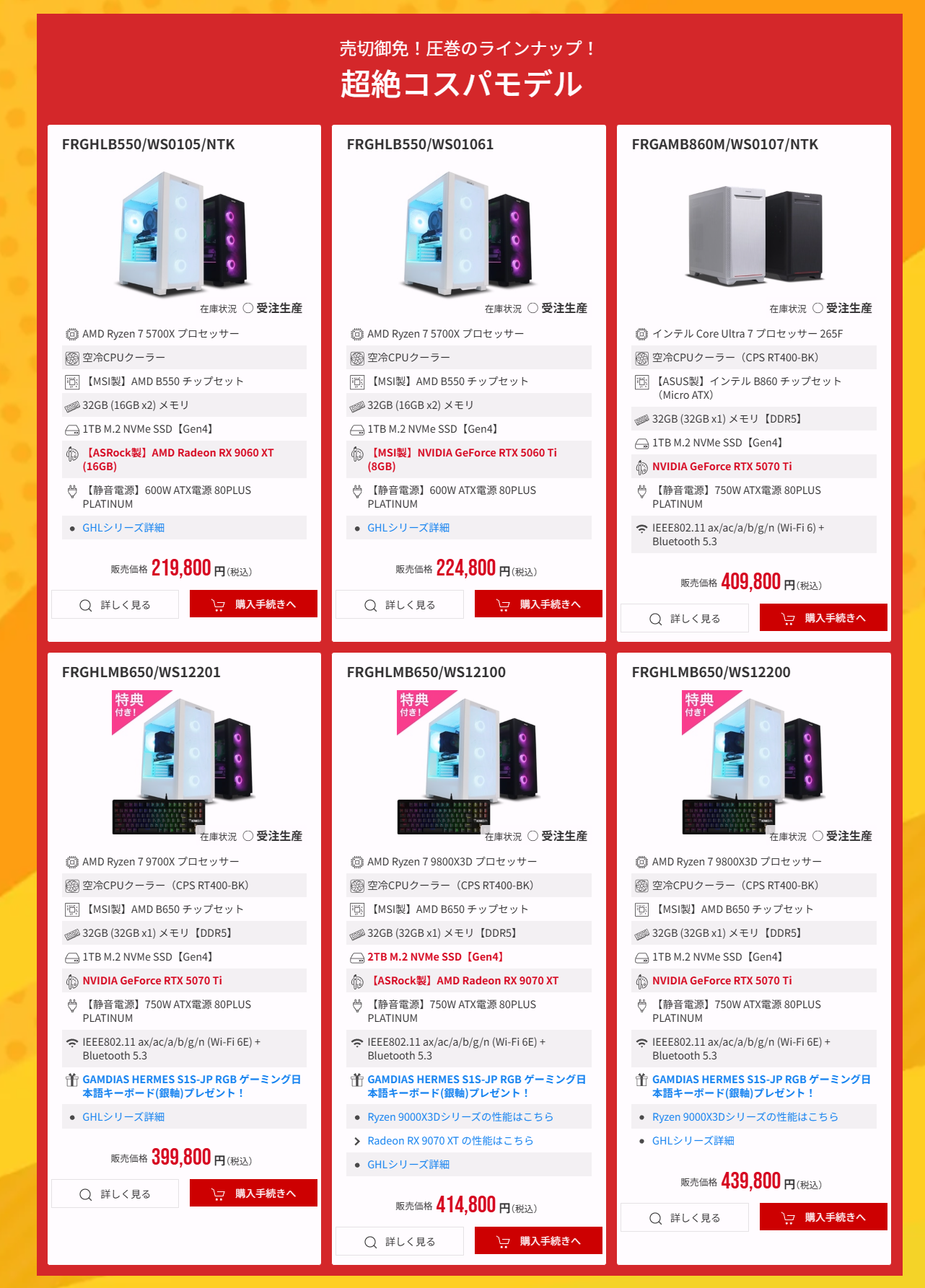Proceed to purchase FRGHLB550/WS0105/NTK
This screenshot has height=1288, width=925.
[x=253, y=604]
